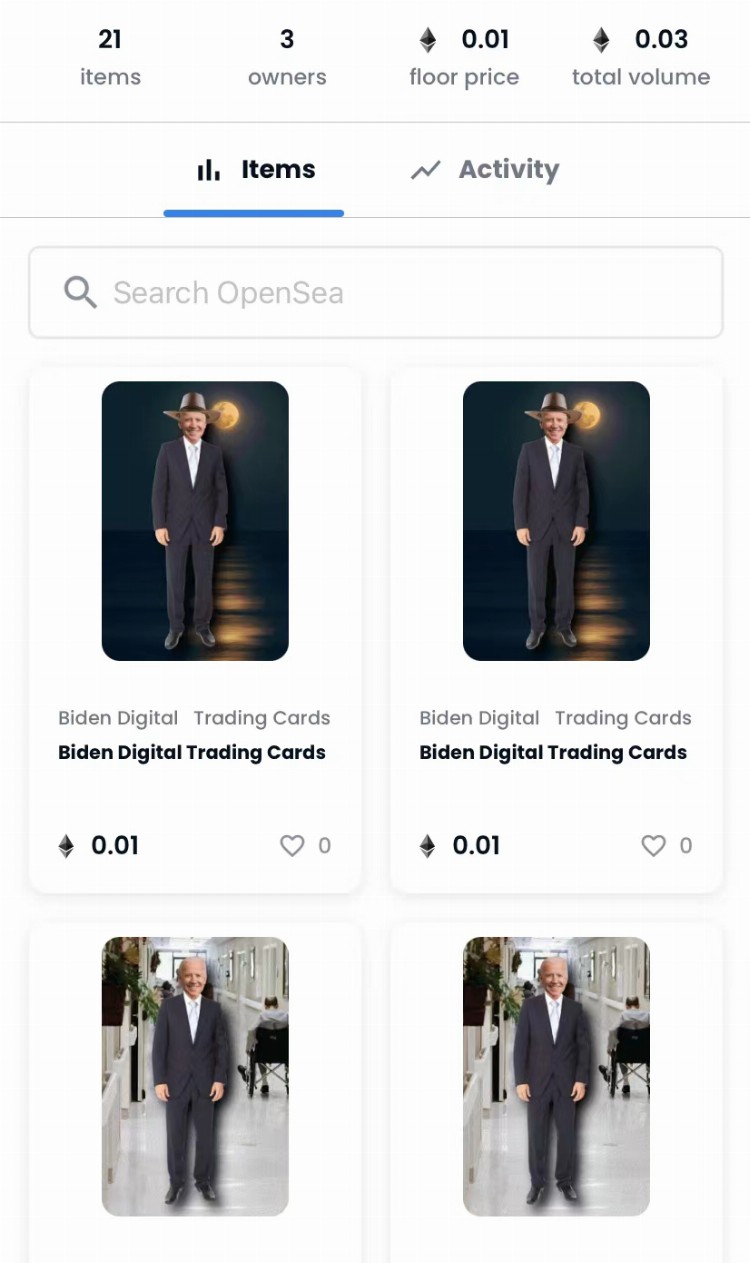Like the second moonlit hat card
Viewport: 750px width, 1263px height.
point(653,846)
